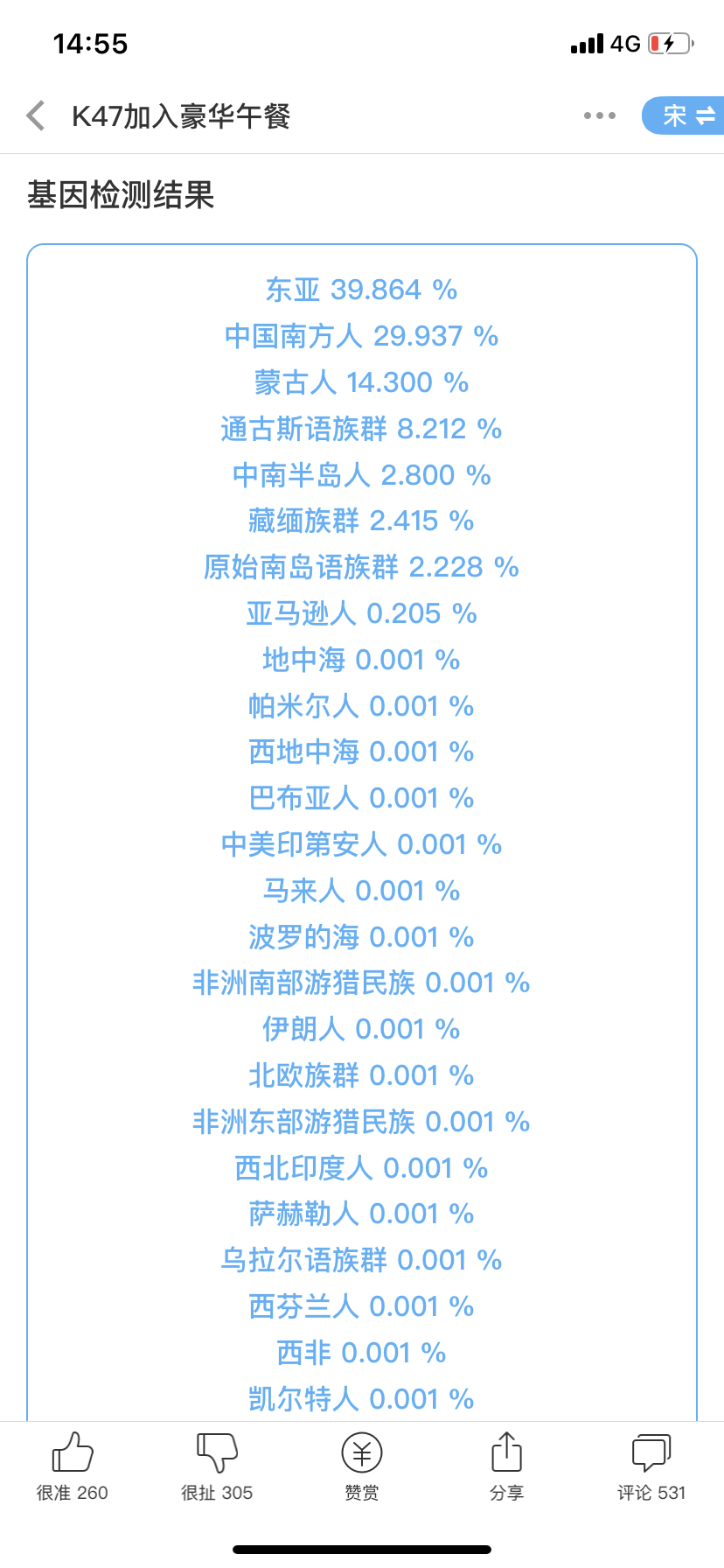The height and width of the screenshot is (1568, 724).
Task: Open 赞赏 to tip the author
Action: coord(362,1467)
